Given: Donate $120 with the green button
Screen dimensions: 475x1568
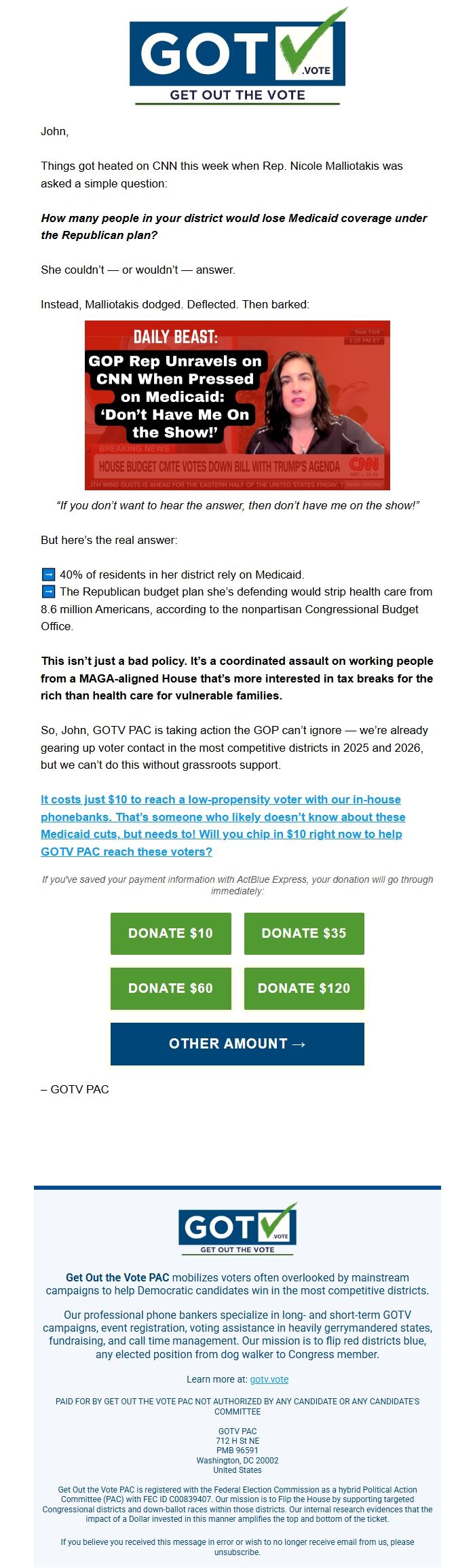Looking at the screenshot, I should click(304, 988).
